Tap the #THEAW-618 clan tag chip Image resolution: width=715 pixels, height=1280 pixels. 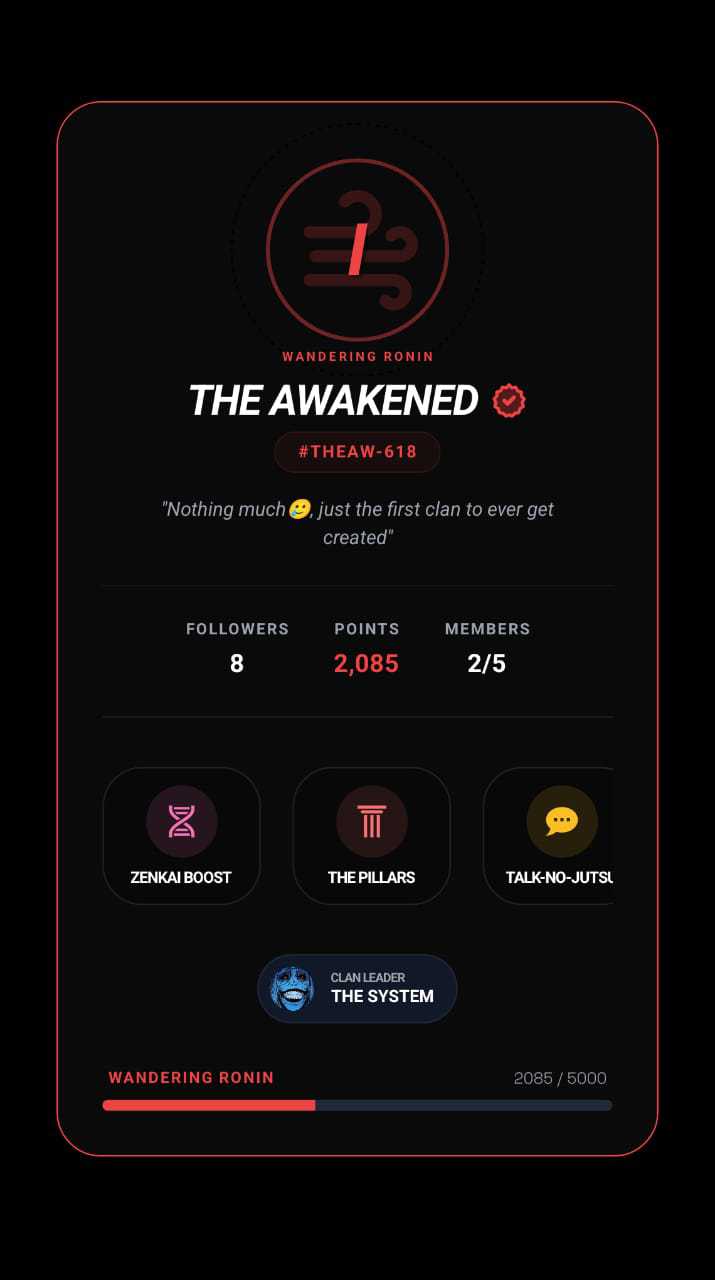click(357, 452)
